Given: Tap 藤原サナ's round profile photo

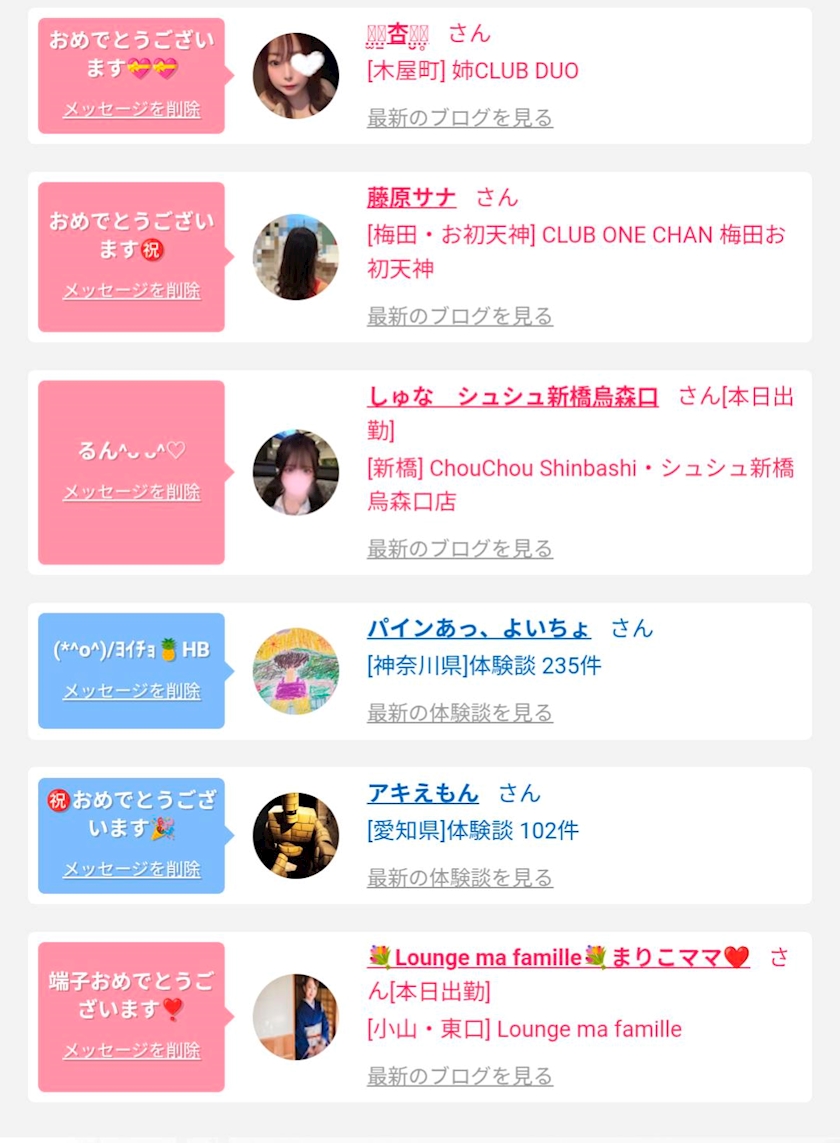Looking at the screenshot, I should click(x=296, y=257).
